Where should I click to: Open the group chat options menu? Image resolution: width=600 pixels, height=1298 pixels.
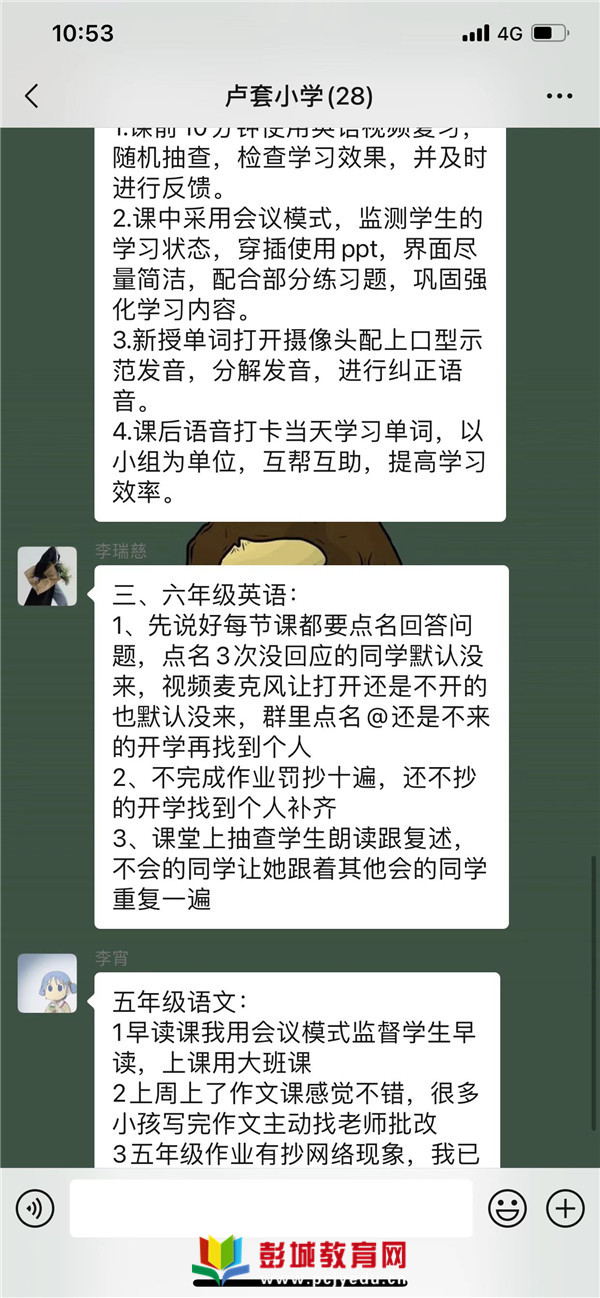tap(559, 97)
